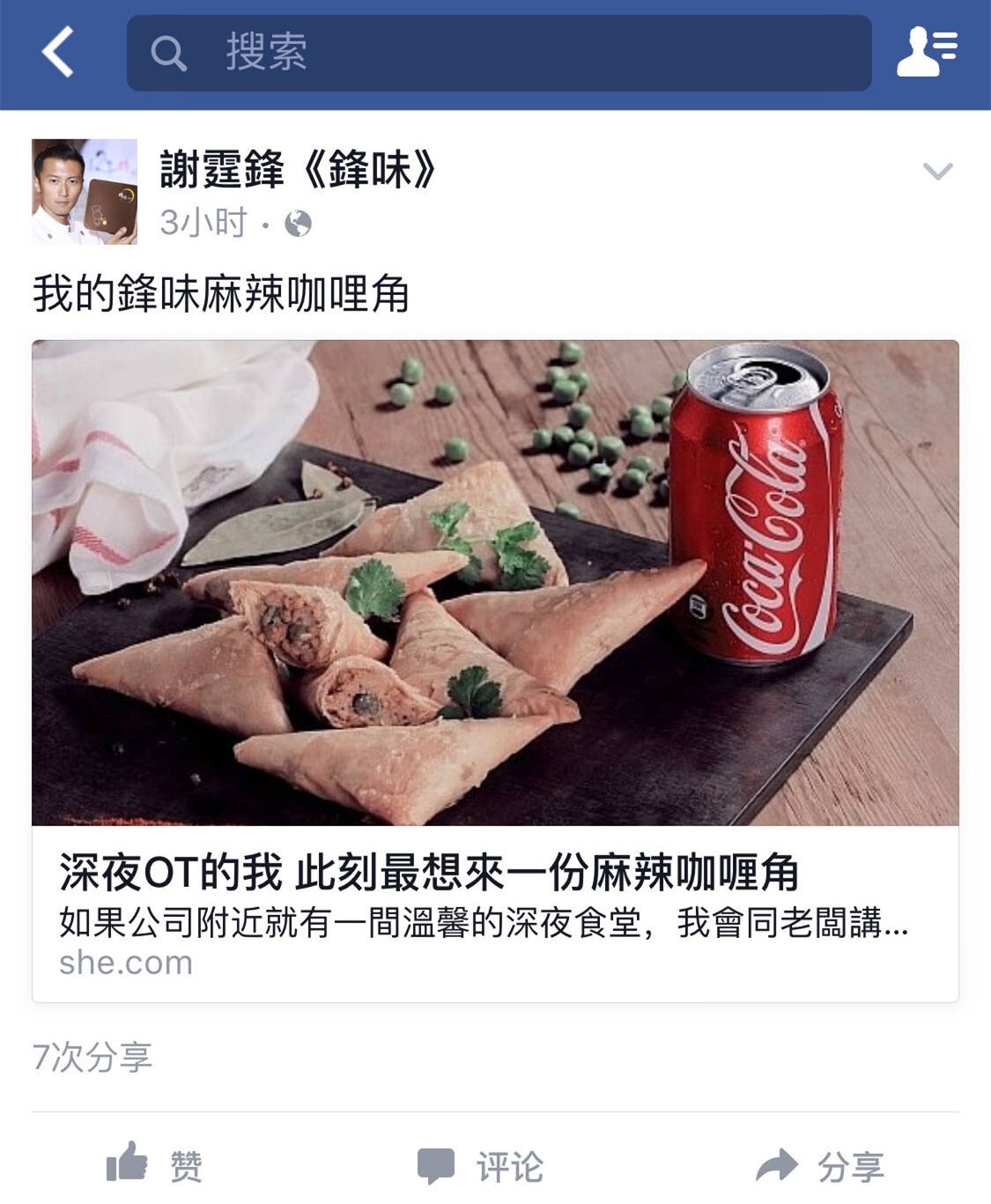Open the she.com article link card
Screen dimensions: 991x1204
(495, 912)
